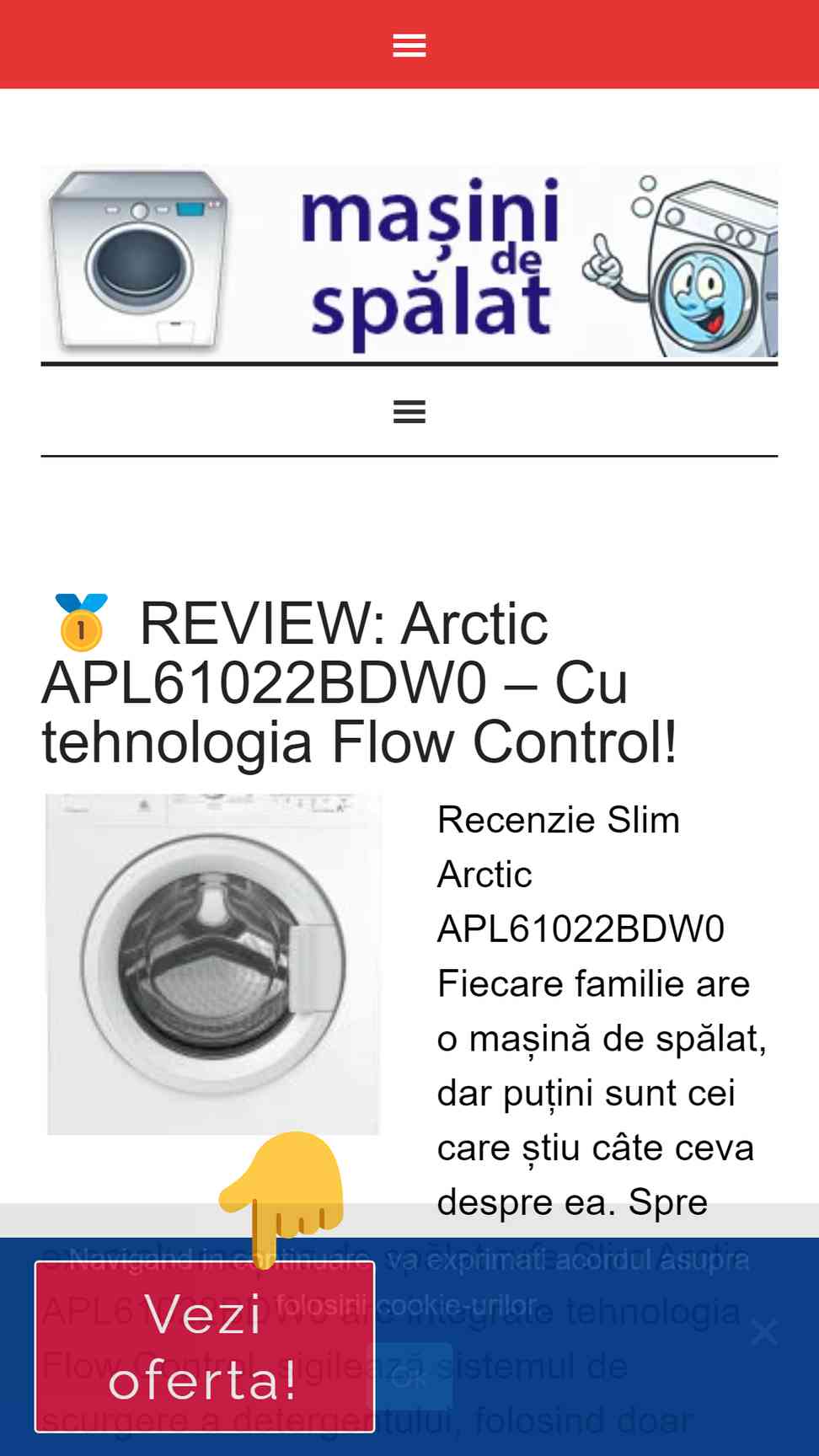Expand the menu below the site banner
The width and height of the screenshot is (819, 1456).
coord(409,412)
